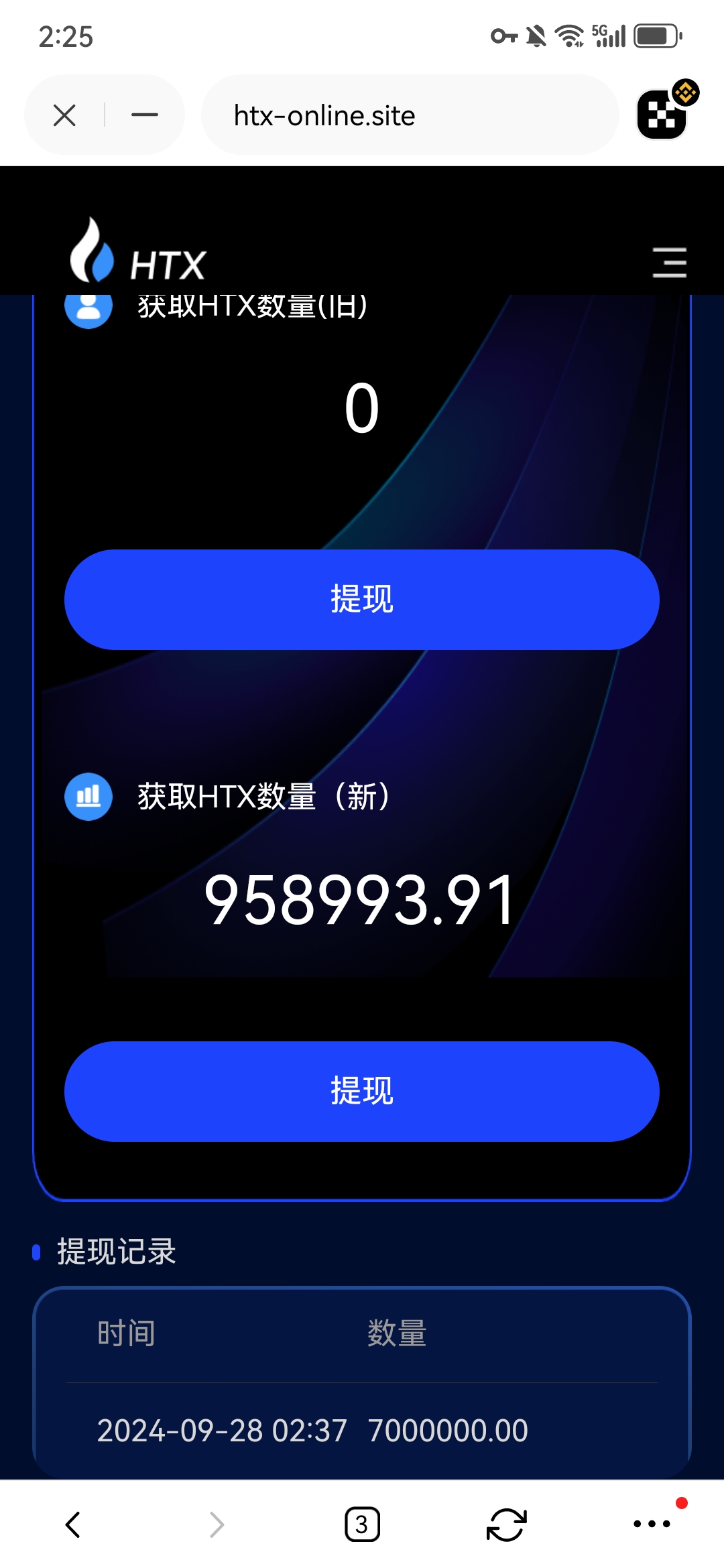Tap the htx-online.site address bar

(x=409, y=115)
